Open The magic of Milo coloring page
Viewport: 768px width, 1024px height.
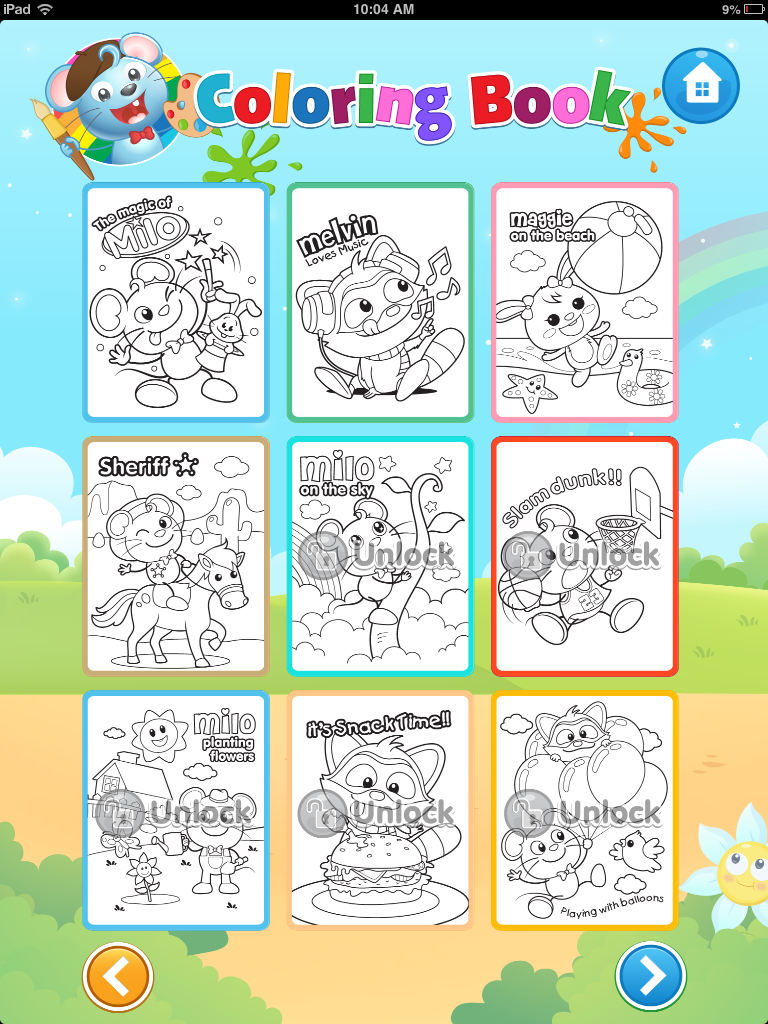pos(176,303)
